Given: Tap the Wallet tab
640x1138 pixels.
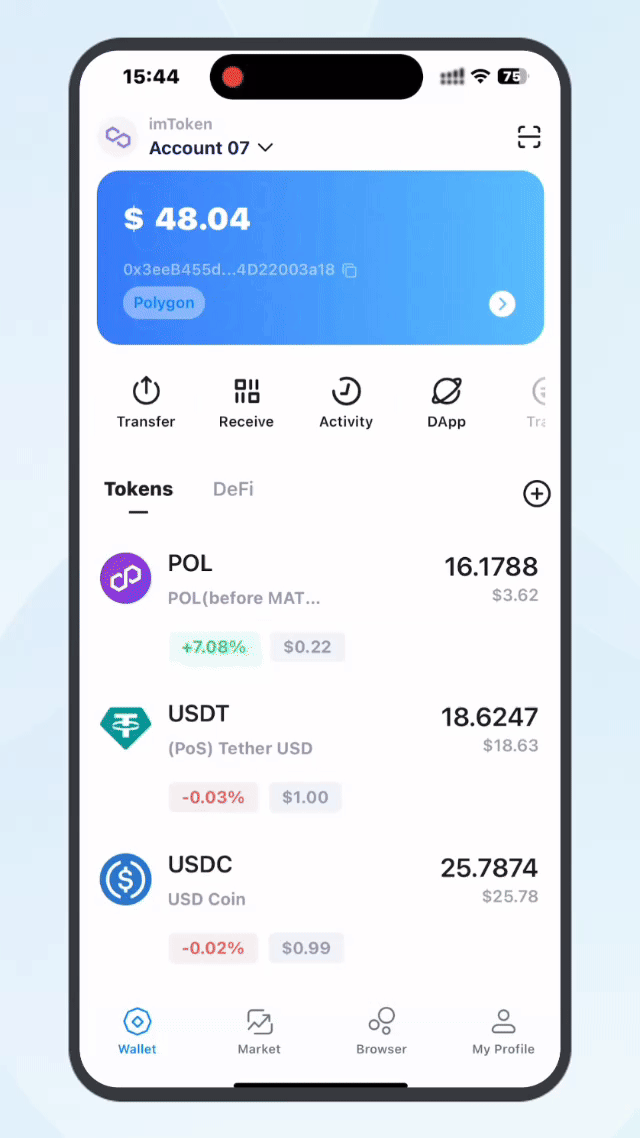Looking at the screenshot, I should [137, 1032].
